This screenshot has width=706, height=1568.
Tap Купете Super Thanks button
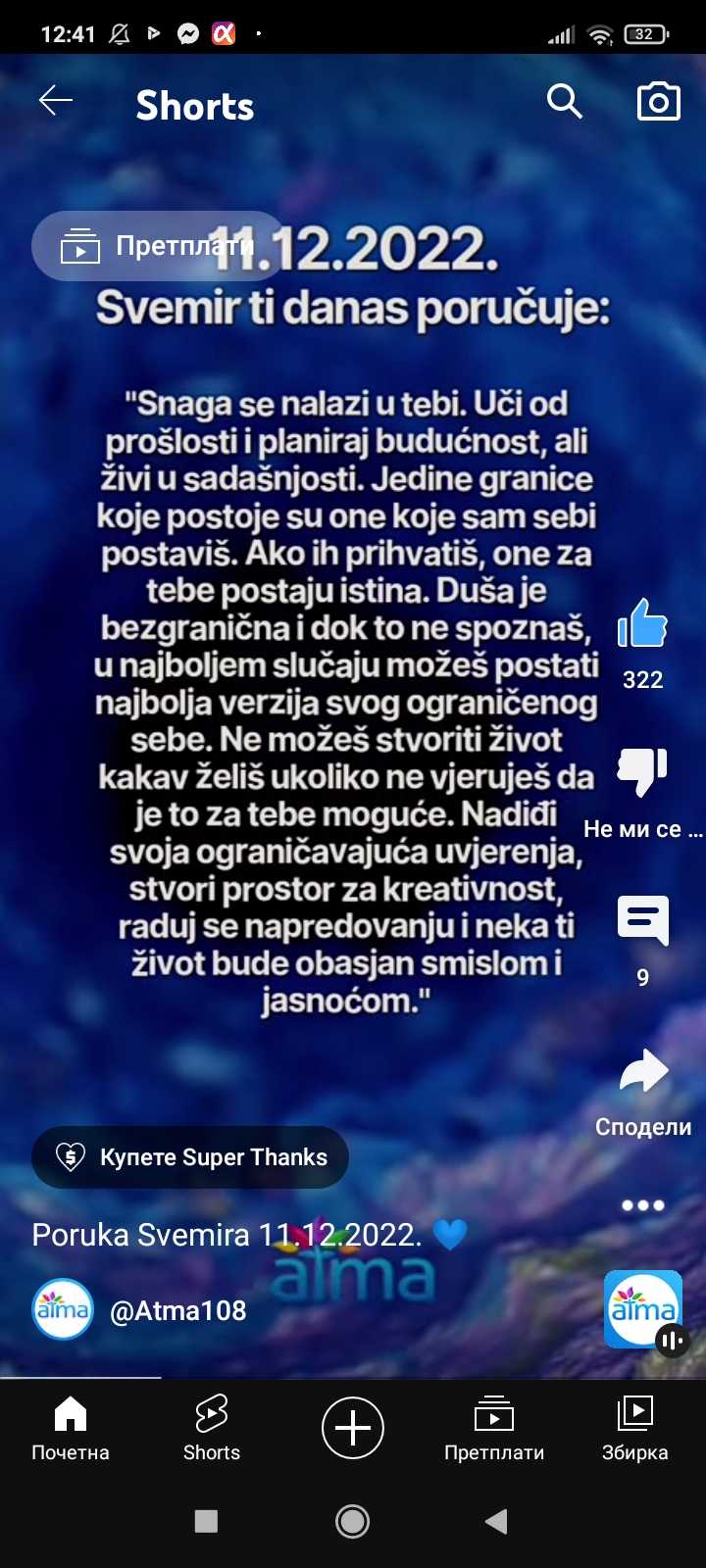(x=190, y=1157)
